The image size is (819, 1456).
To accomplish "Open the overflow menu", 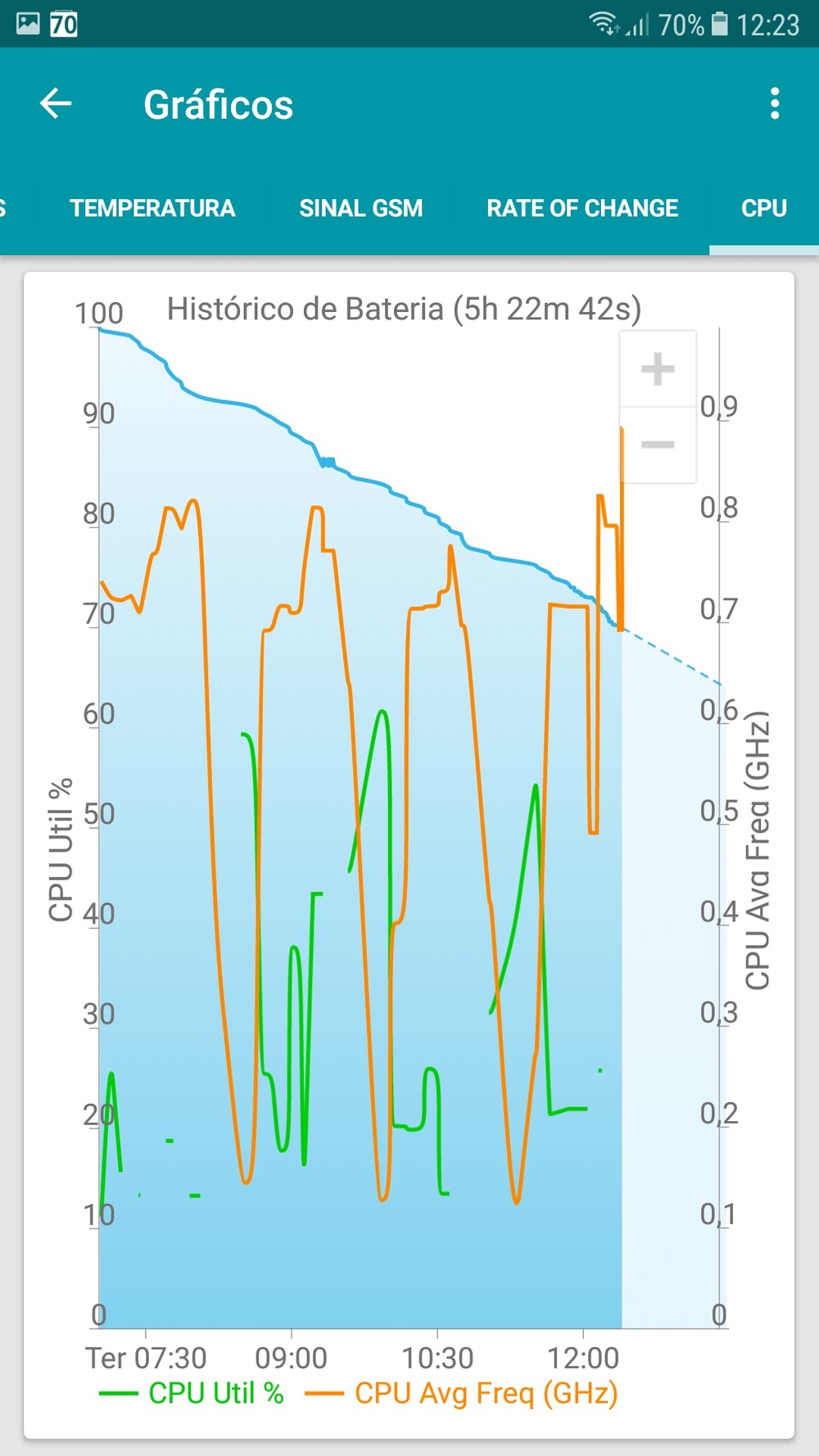I will pyautogui.click(x=774, y=104).
